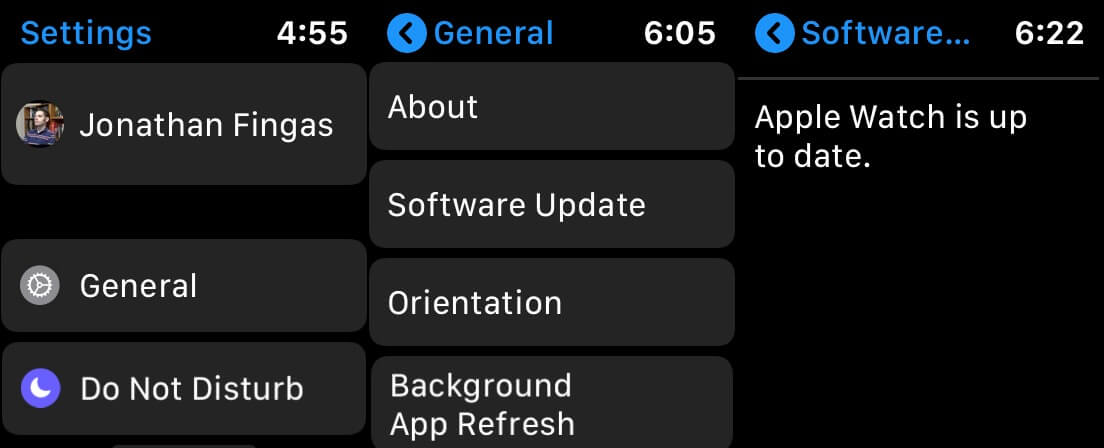Open Do Not Disturb settings

[x=183, y=389]
